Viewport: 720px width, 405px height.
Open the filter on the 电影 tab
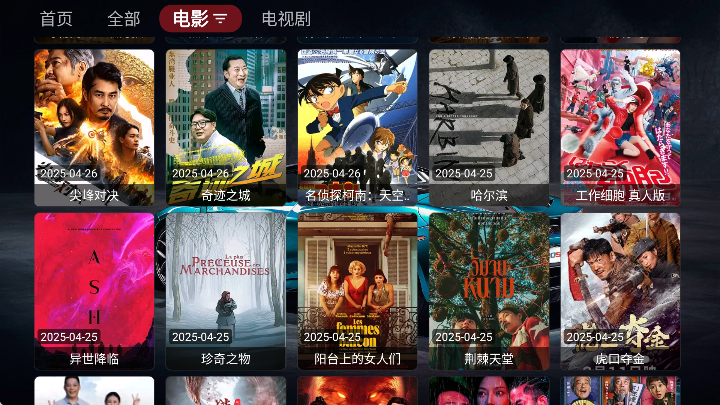[220, 19]
